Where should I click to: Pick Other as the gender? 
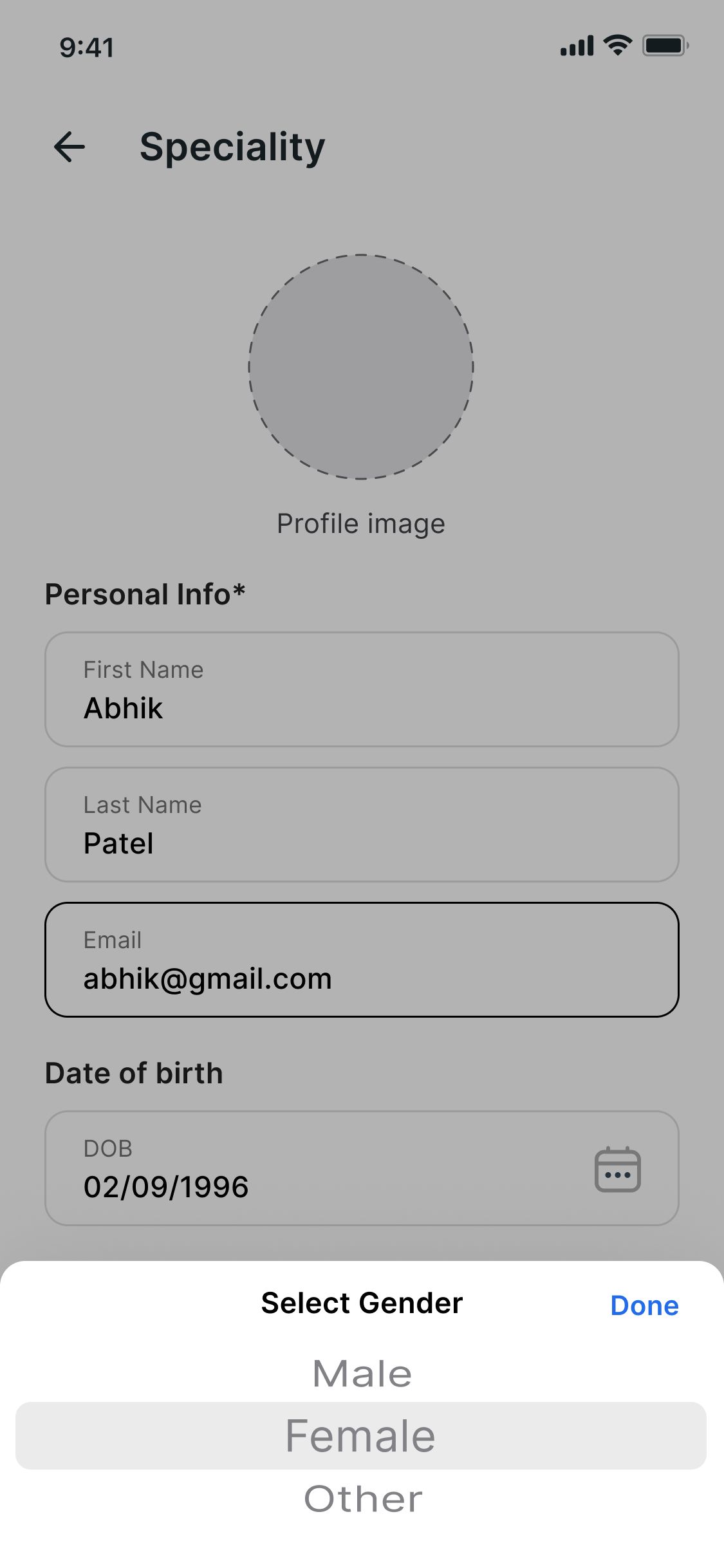point(363,1498)
